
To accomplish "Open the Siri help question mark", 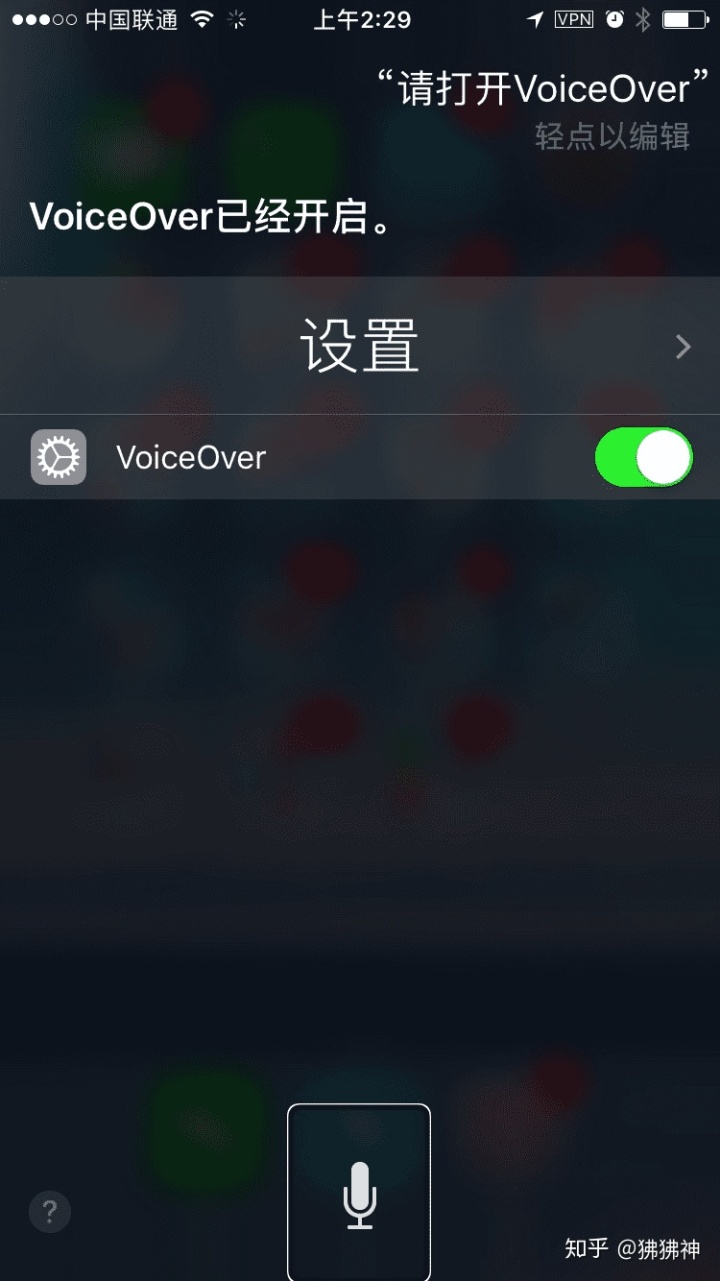I will (50, 1212).
